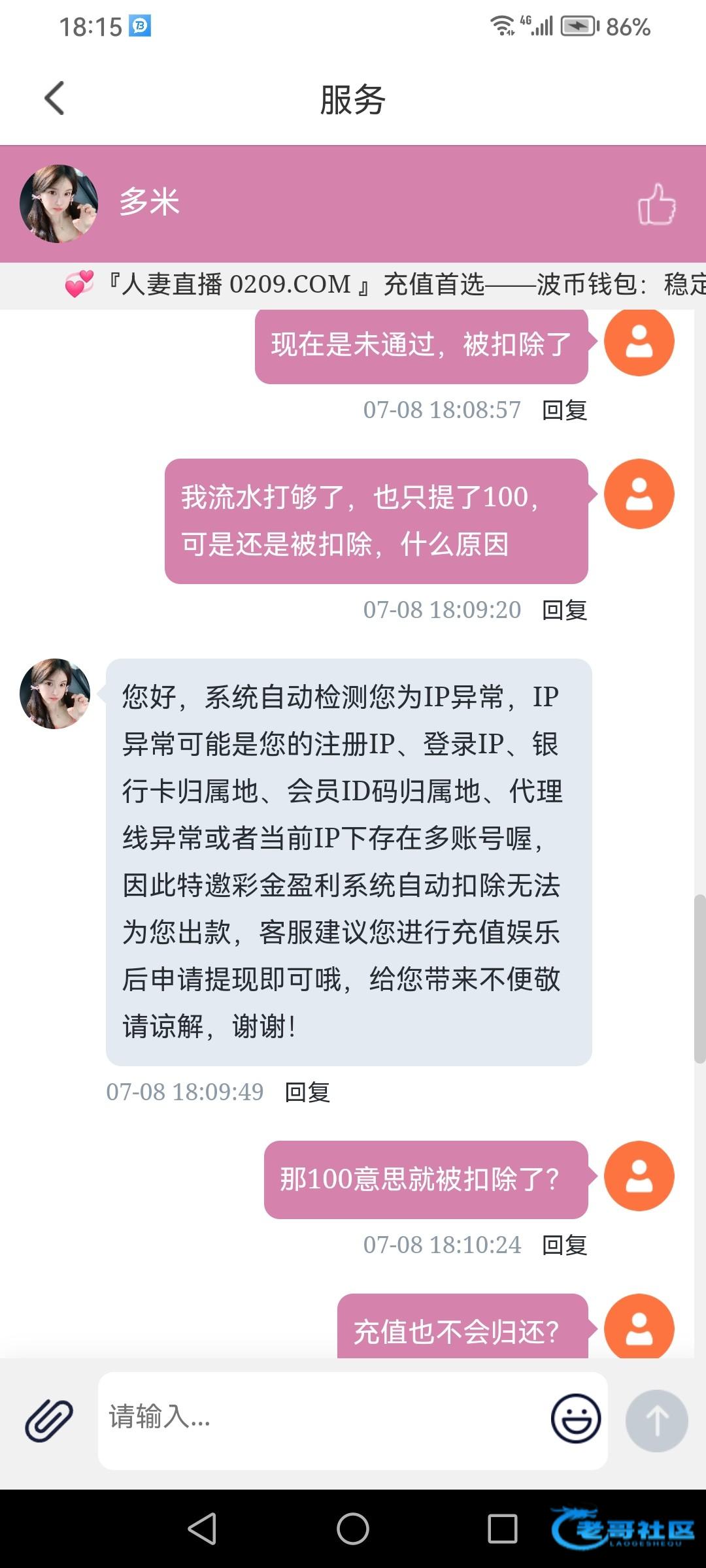
Task: Reply to the agent's 18:09:49 message
Action: (307, 1092)
